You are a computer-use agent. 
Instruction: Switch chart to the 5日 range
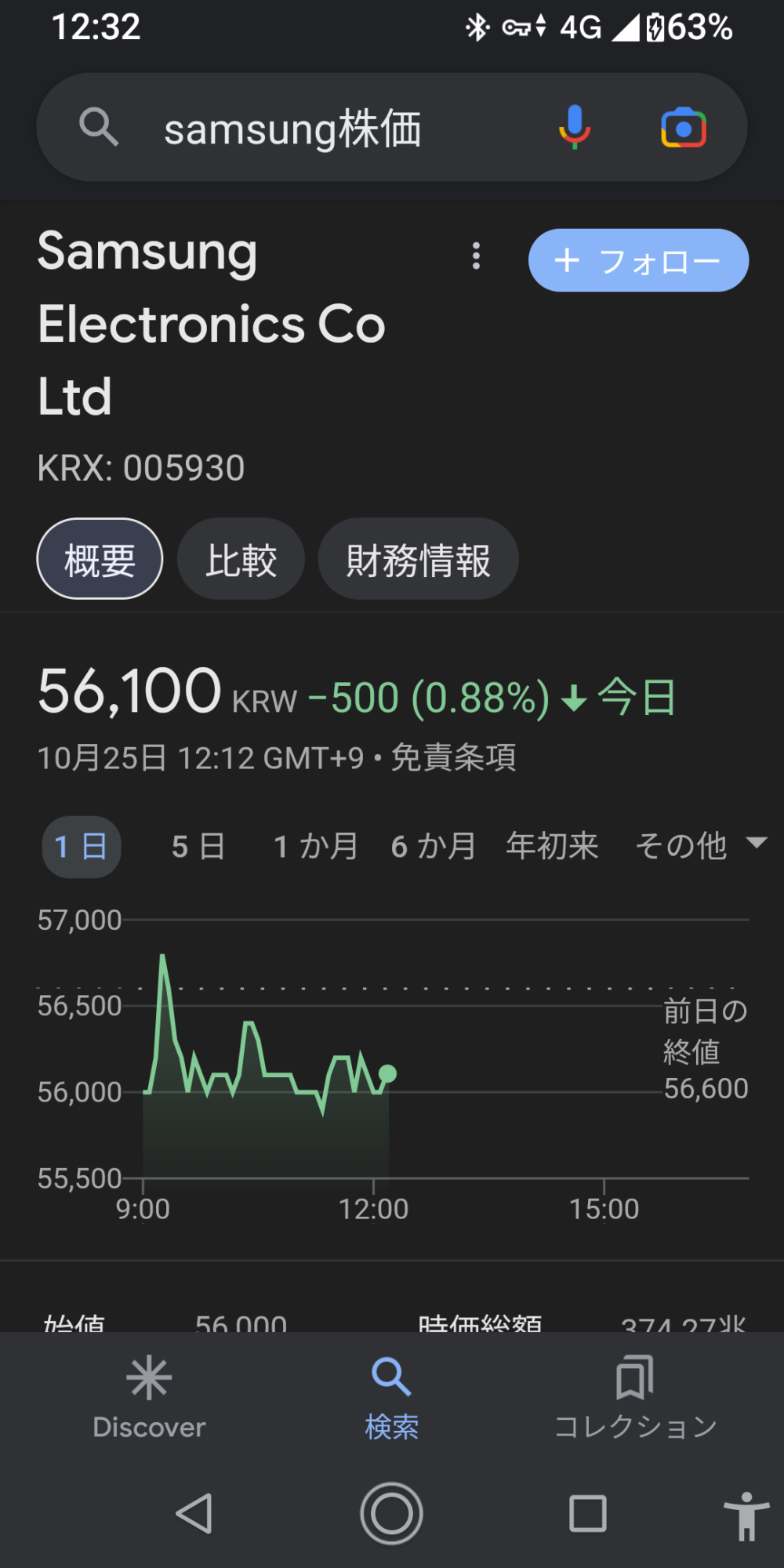coord(198,847)
